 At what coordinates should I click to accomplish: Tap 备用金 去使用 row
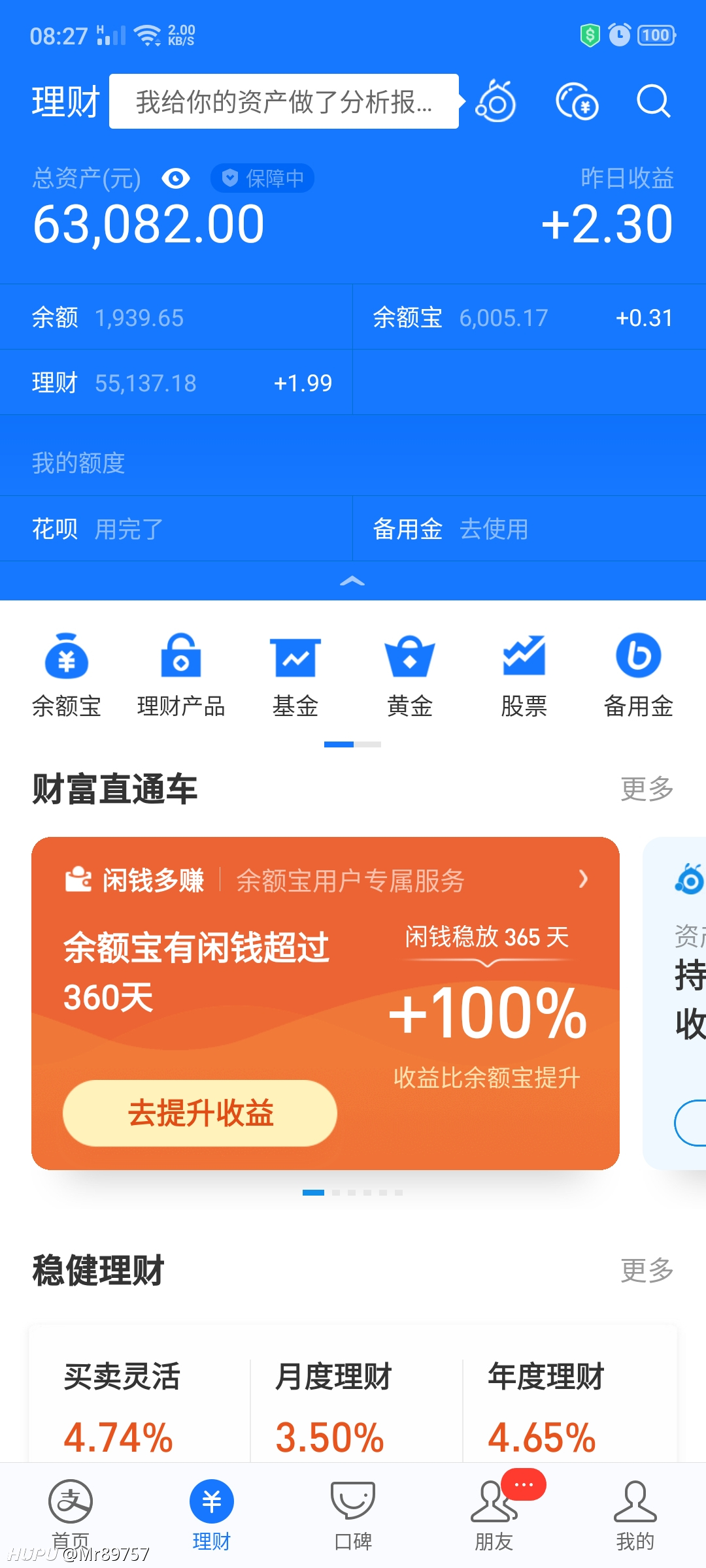pyautogui.click(x=529, y=529)
